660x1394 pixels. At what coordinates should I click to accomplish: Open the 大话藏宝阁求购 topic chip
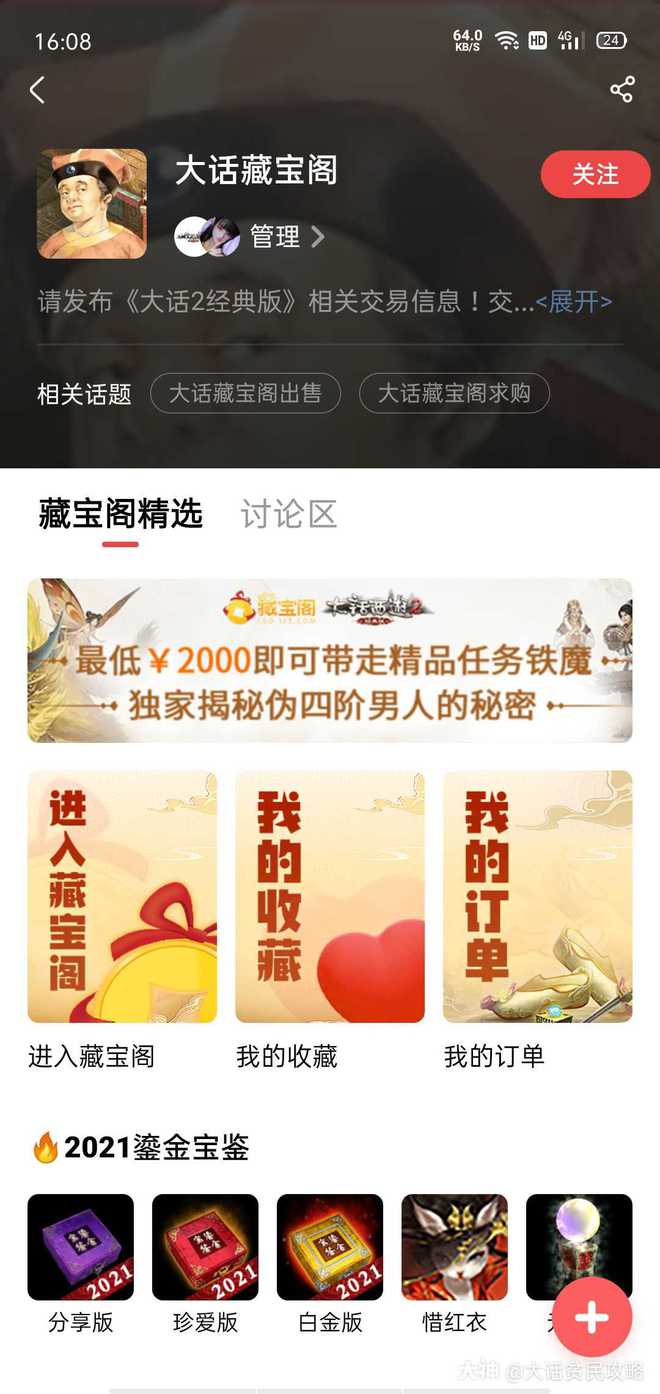click(454, 393)
